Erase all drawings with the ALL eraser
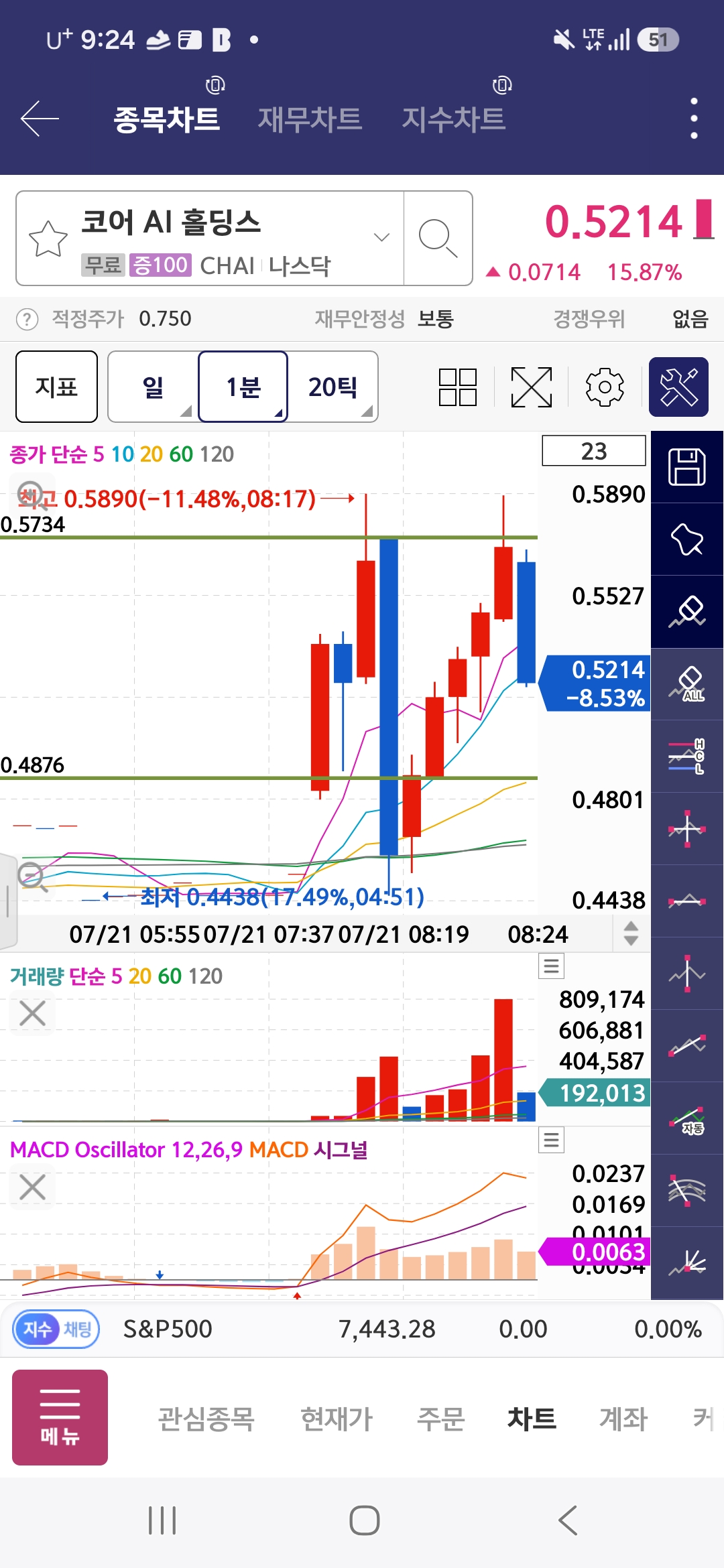724x1568 pixels. [687, 684]
